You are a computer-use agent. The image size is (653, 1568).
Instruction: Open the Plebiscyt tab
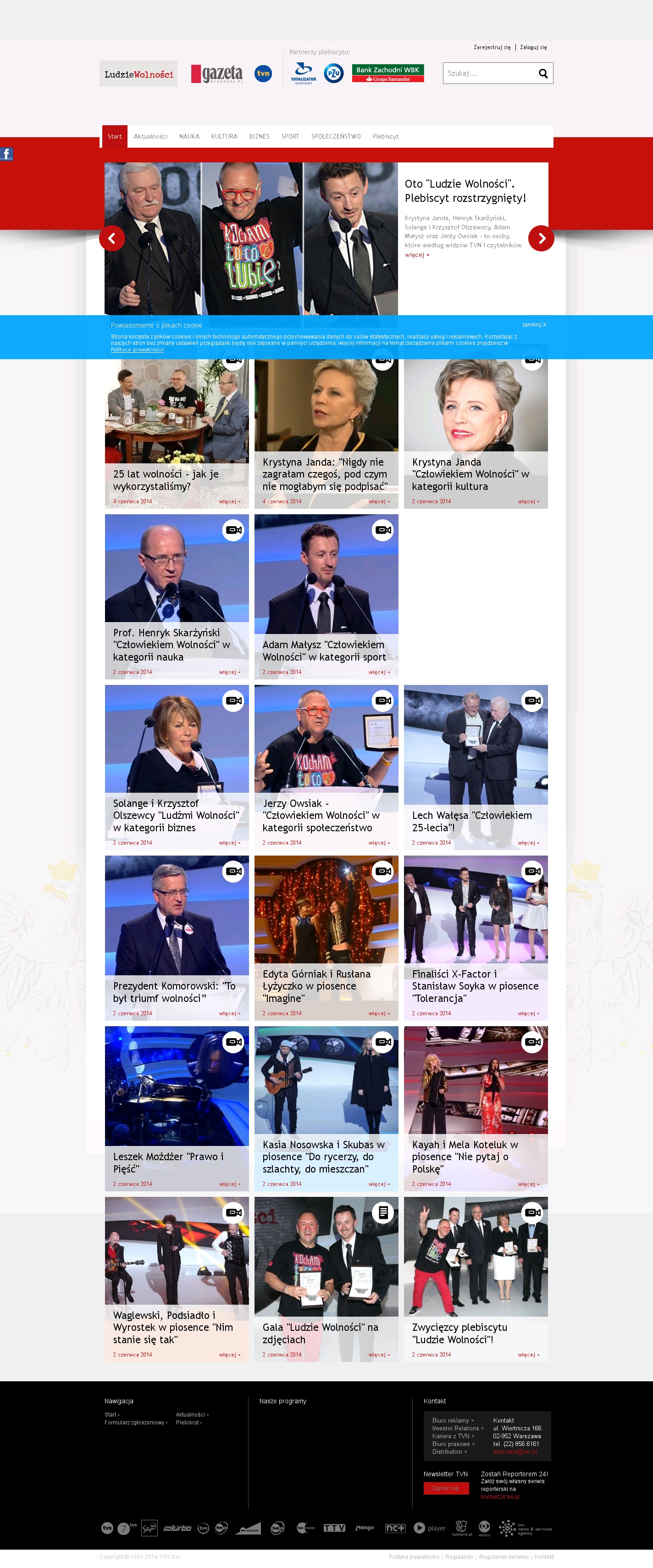385,136
